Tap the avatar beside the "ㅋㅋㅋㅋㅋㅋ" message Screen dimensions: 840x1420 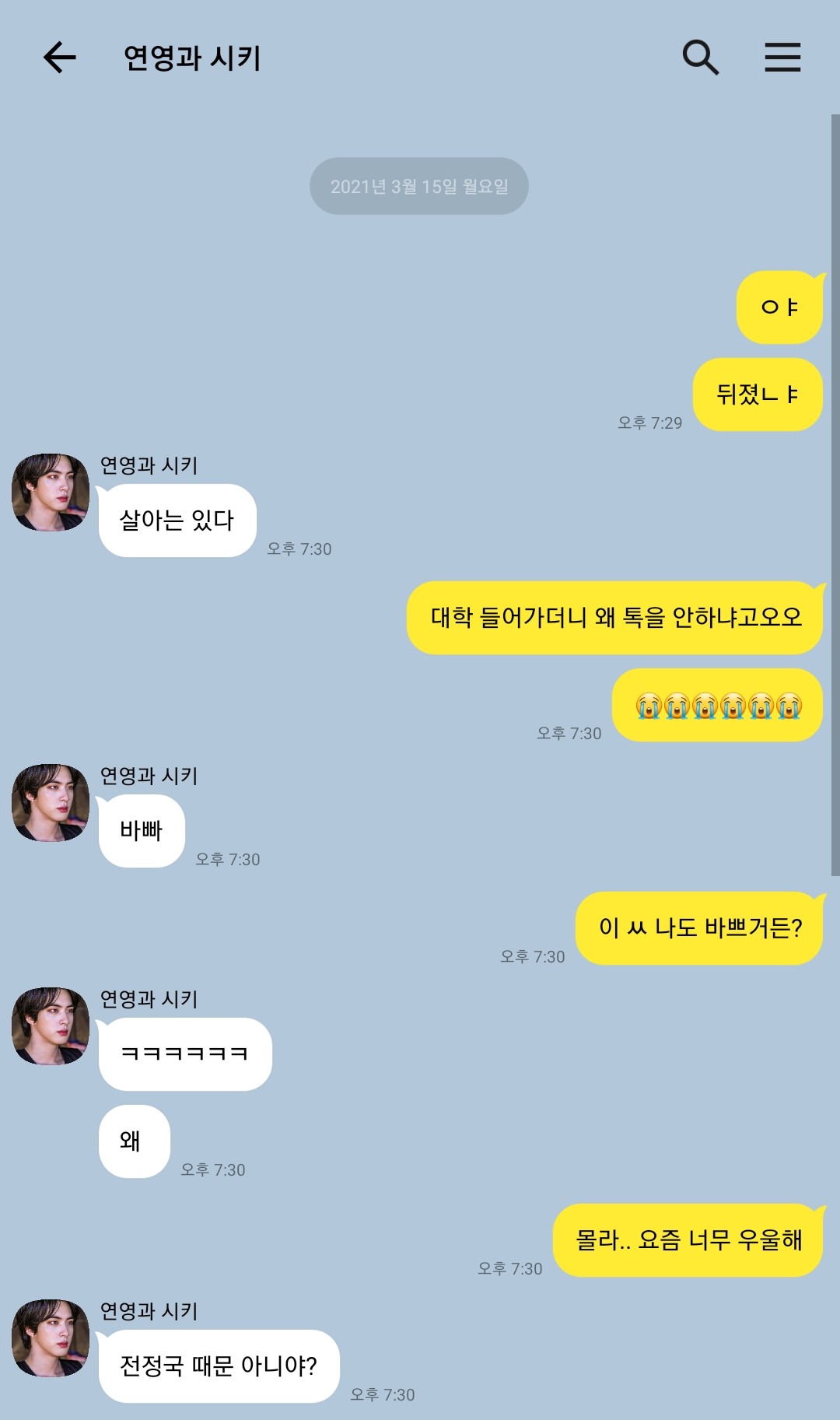coord(51,1026)
